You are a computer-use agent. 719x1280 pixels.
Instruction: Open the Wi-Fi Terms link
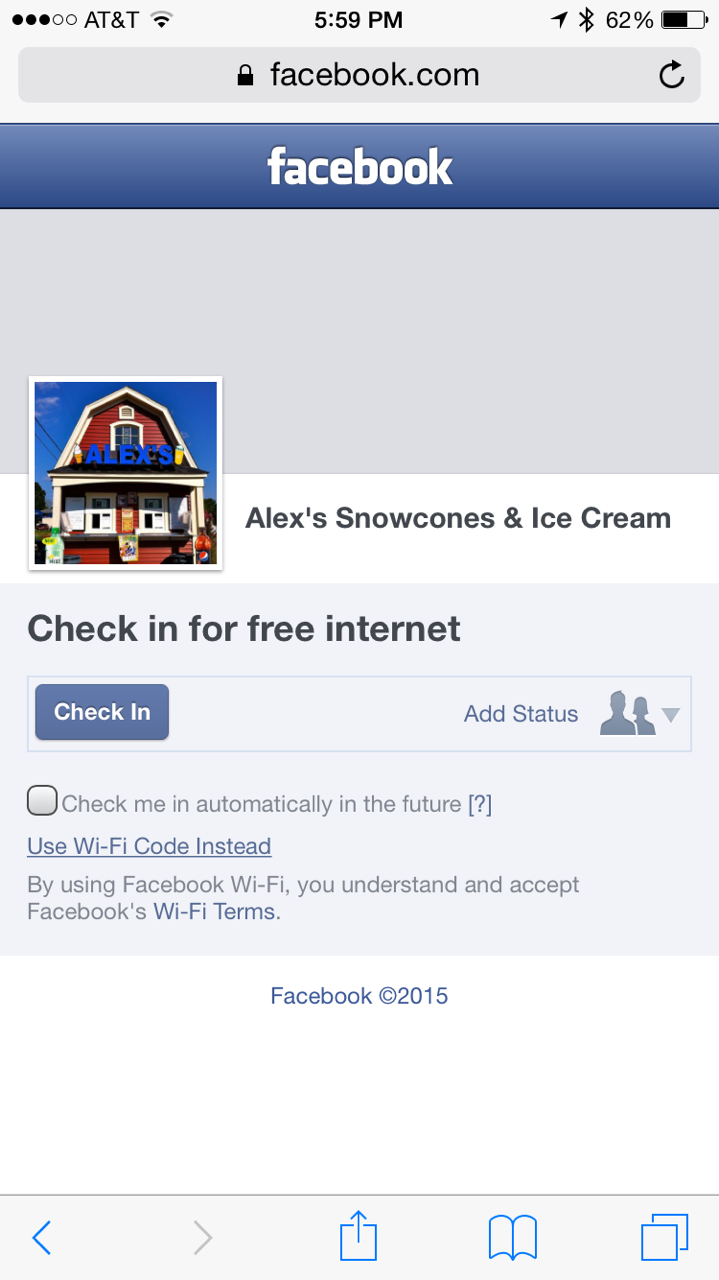tap(216, 911)
